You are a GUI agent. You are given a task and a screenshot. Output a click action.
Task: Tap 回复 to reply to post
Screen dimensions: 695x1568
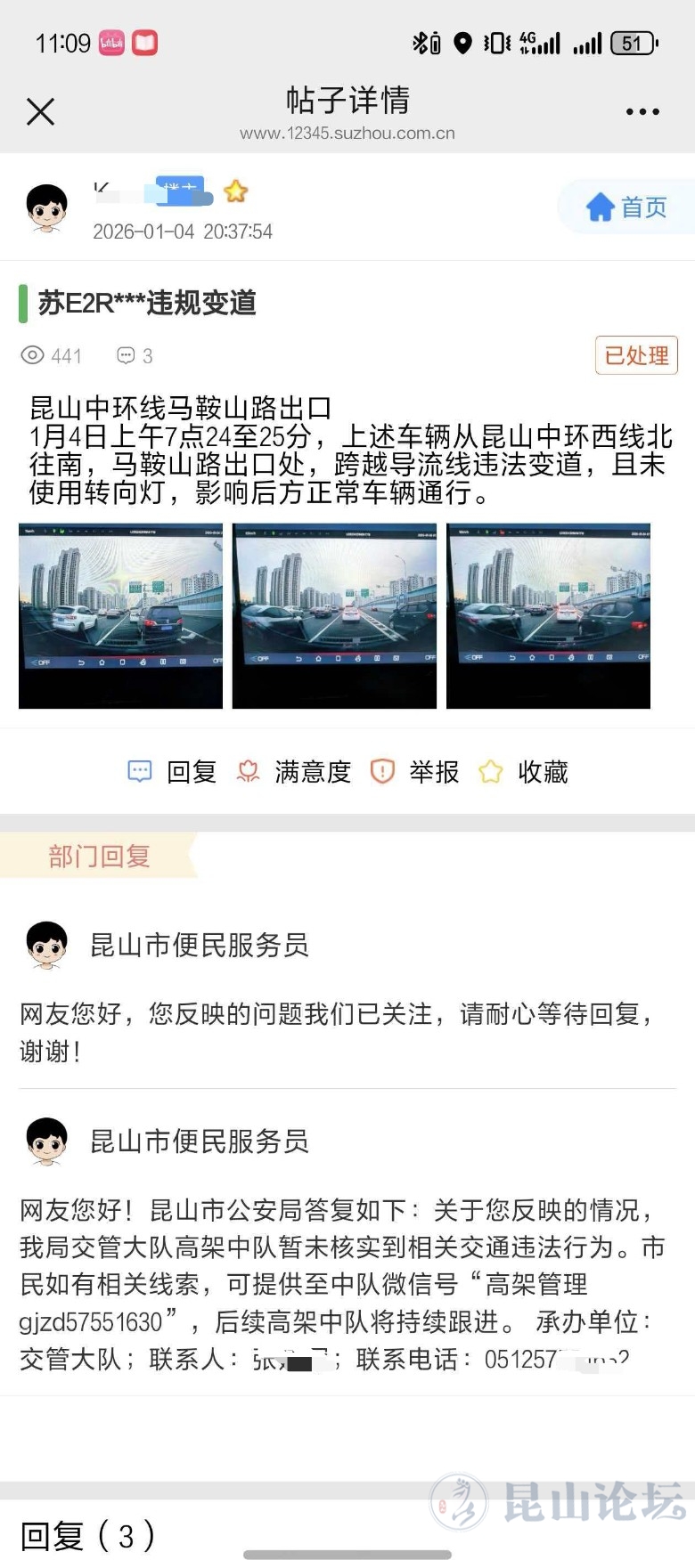174,771
